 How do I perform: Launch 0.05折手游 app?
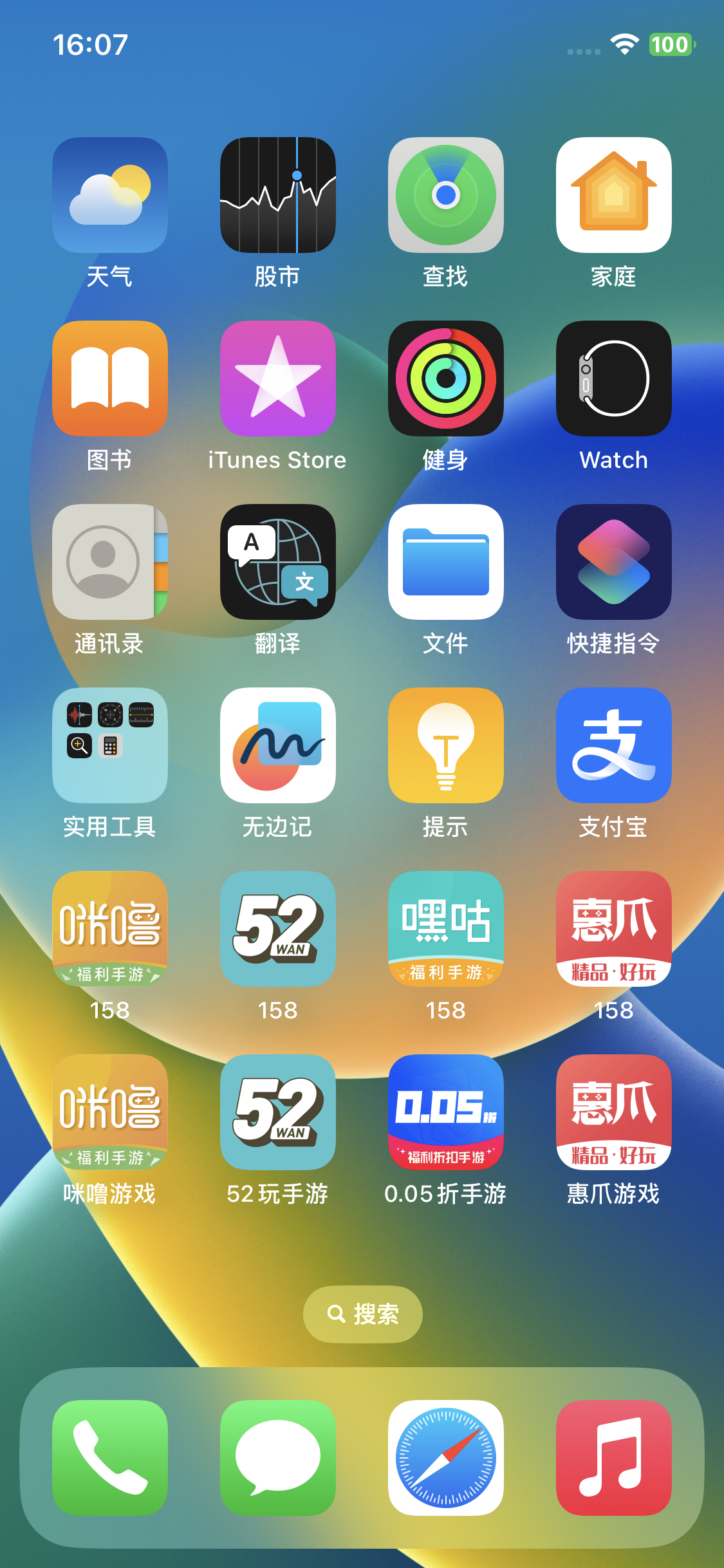[x=445, y=1112]
